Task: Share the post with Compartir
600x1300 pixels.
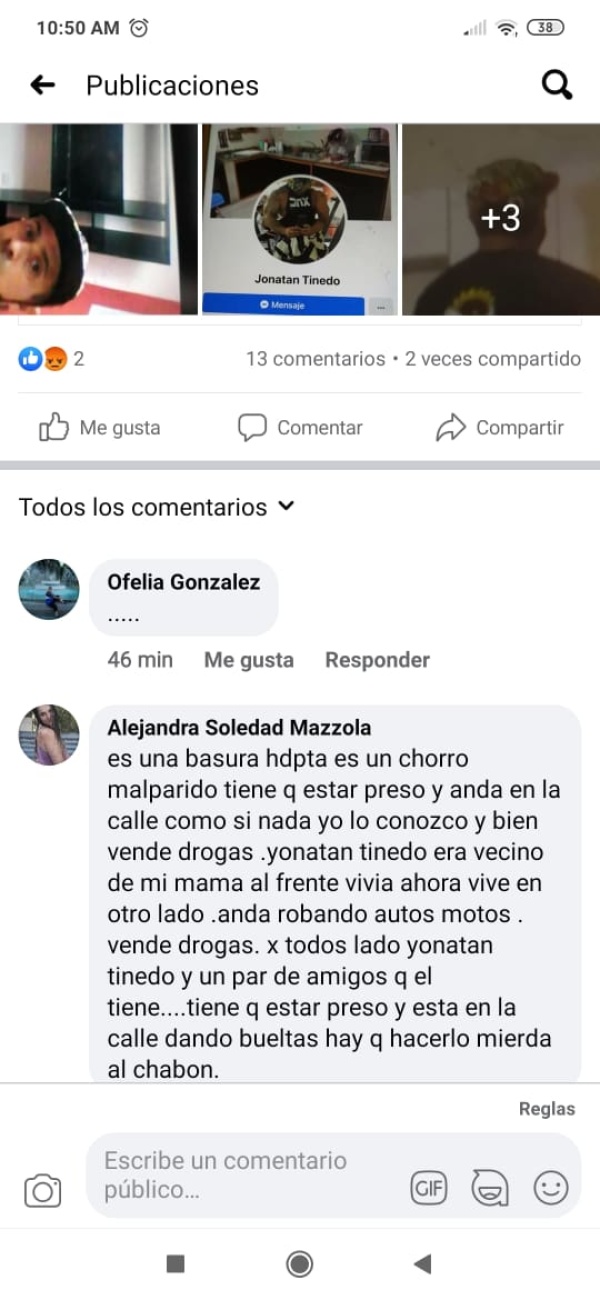Action: pos(500,428)
